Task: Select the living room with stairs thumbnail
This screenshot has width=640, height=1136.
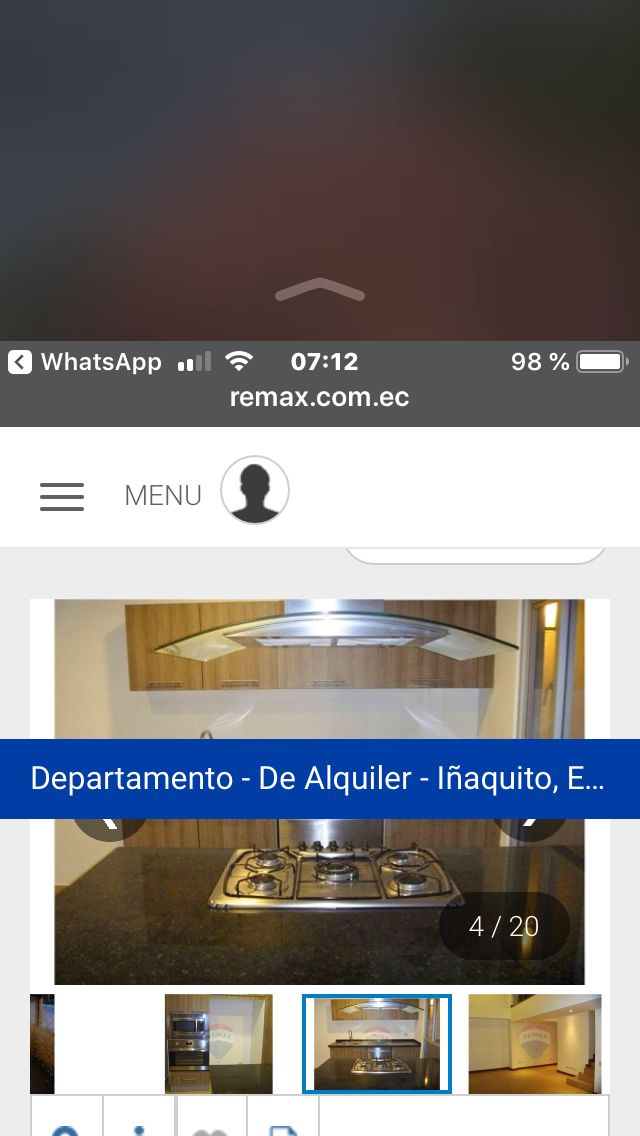Action: coord(534,1043)
